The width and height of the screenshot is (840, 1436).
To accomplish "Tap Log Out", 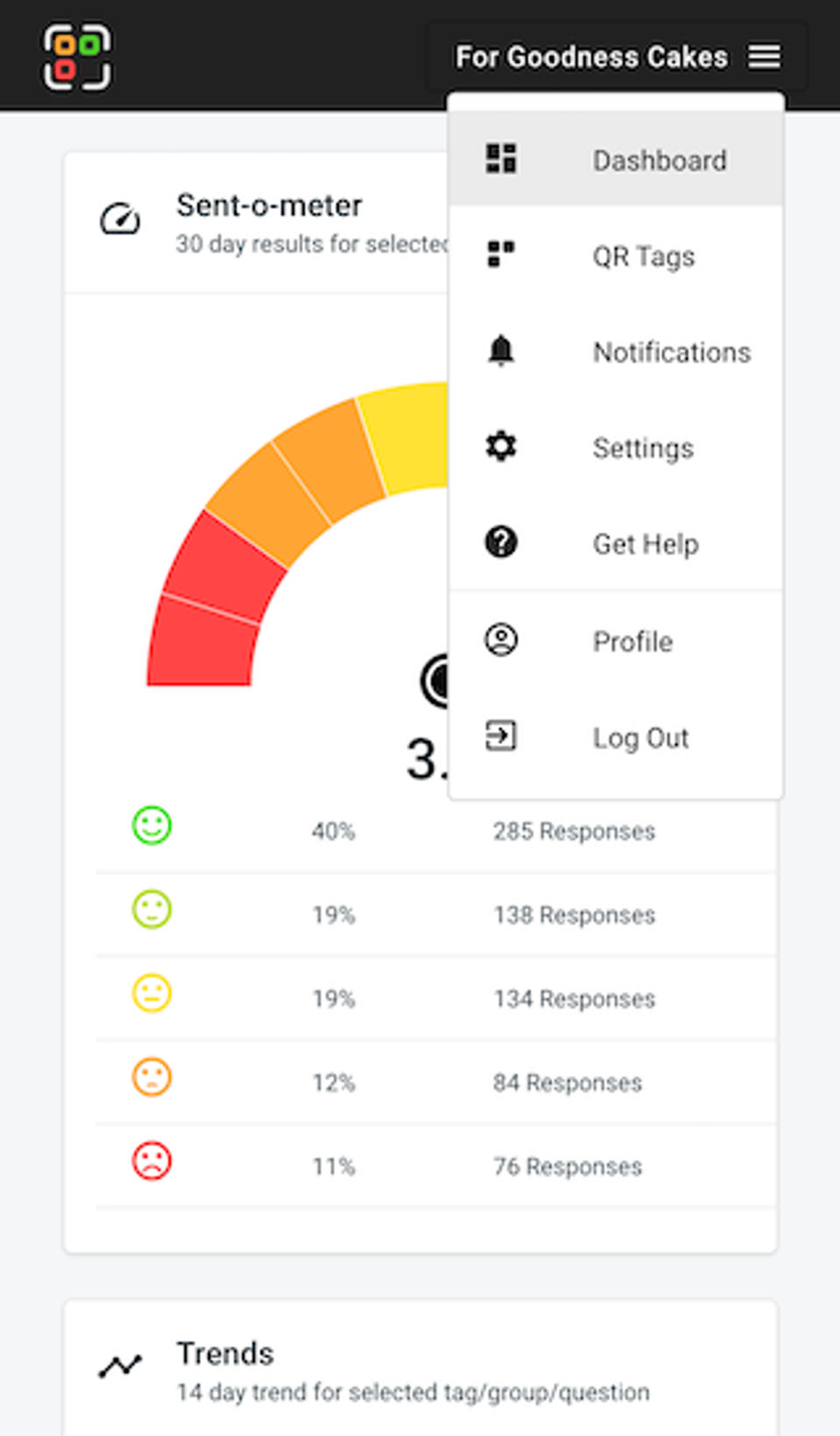I will (615, 738).
